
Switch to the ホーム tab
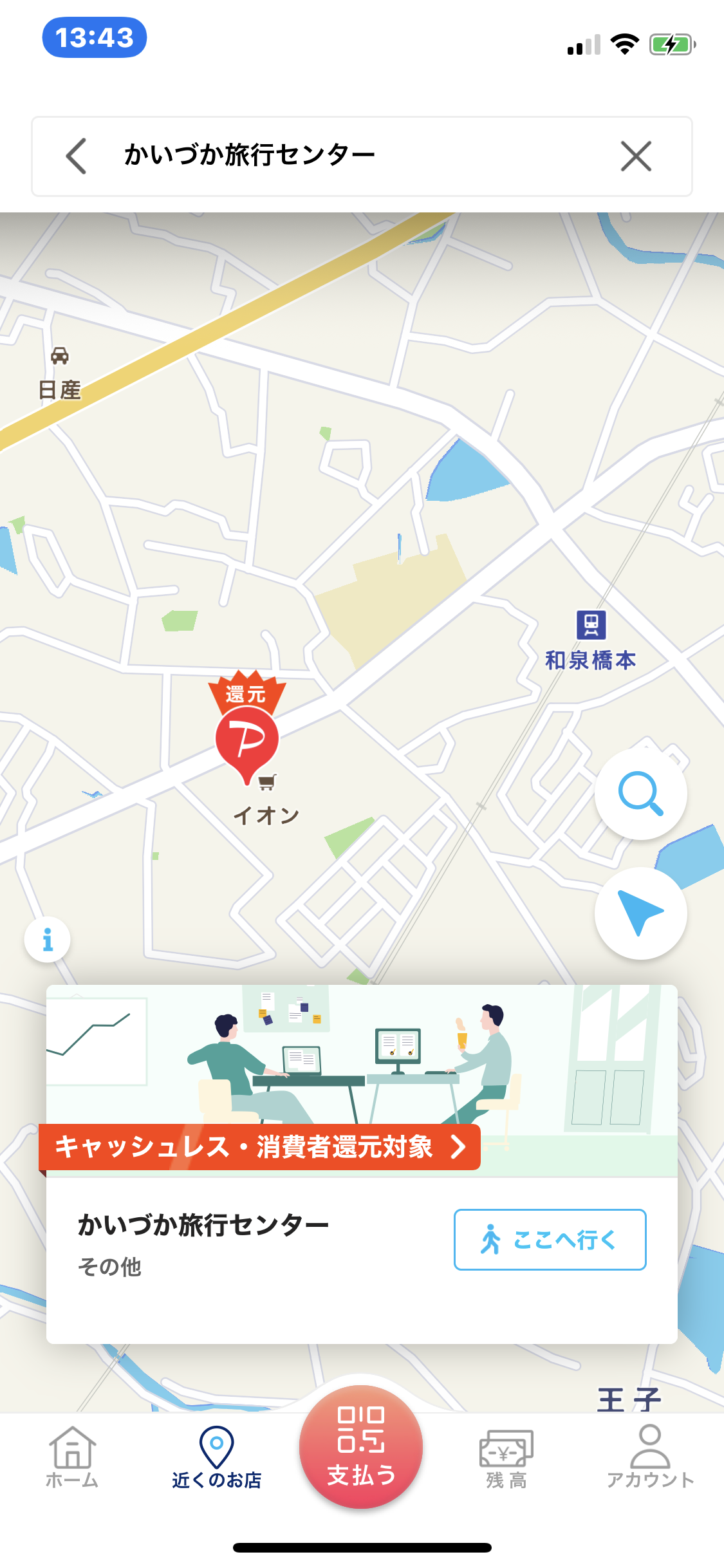(72, 1457)
